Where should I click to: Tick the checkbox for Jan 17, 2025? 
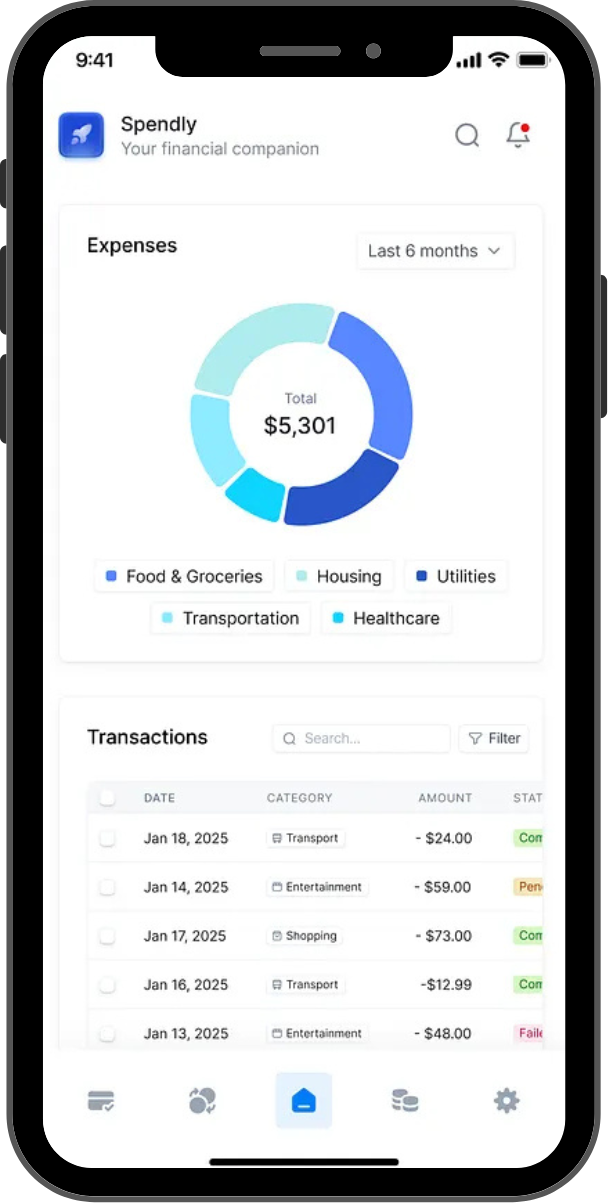tap(107, 936)
